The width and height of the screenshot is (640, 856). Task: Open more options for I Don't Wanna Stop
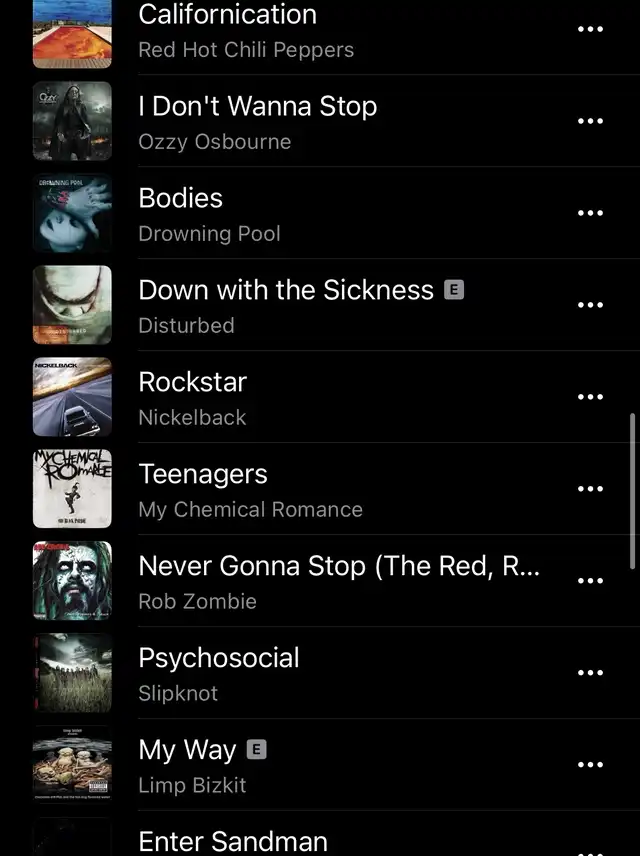tap(591, 121)
